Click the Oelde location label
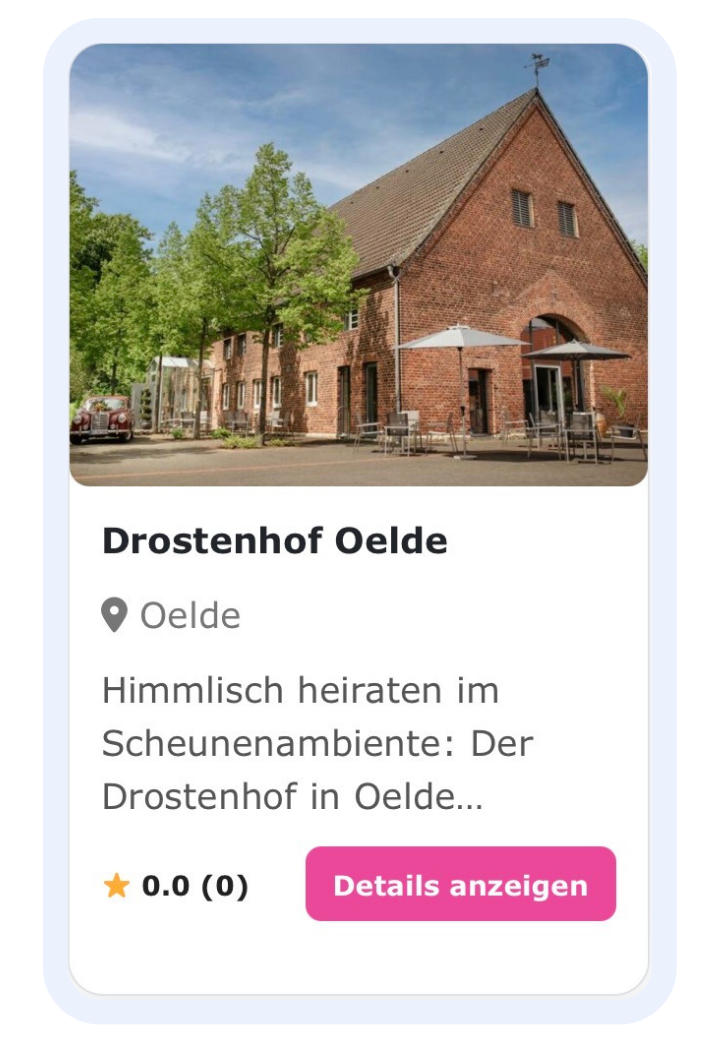The width and height of the screenshot is (720, 1040). [x=190, y=616]
